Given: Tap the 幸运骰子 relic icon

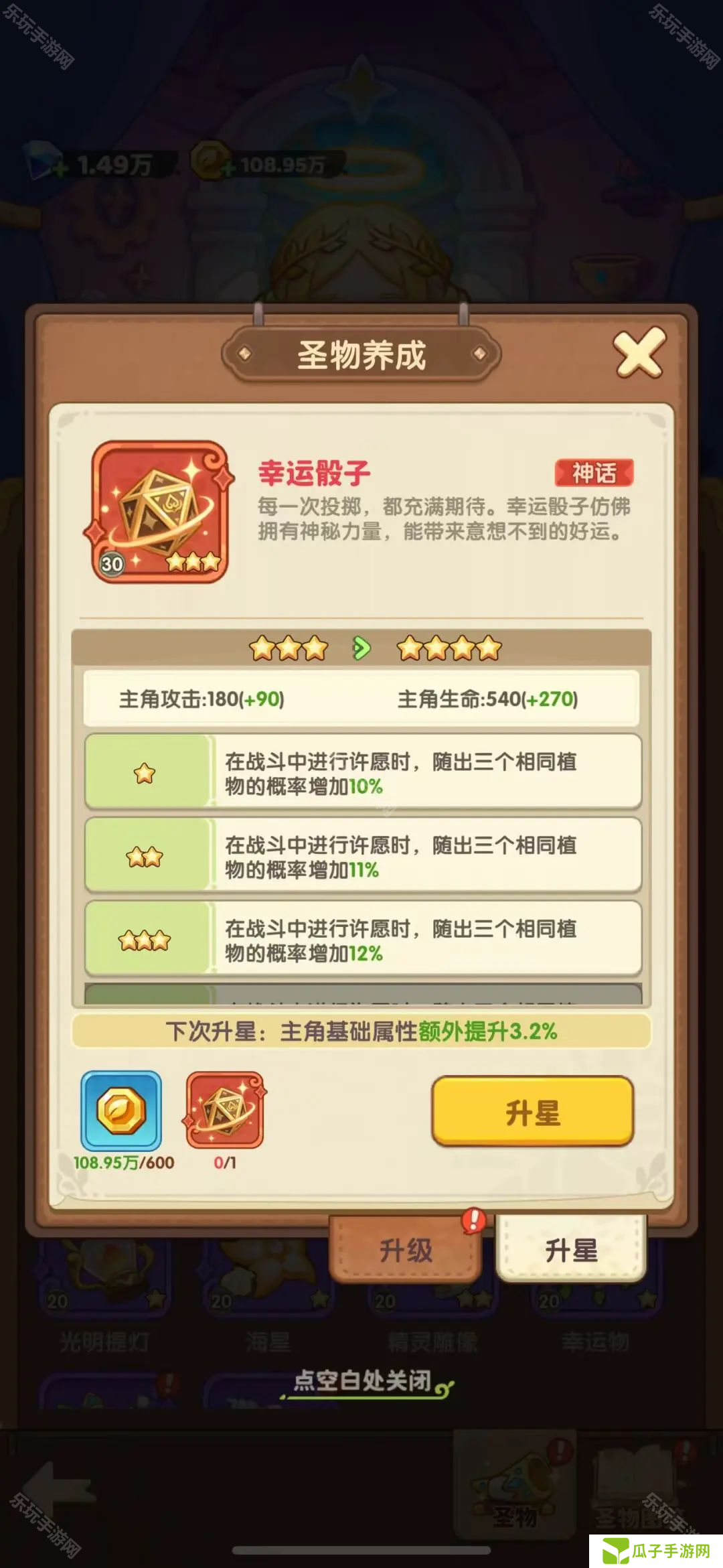Looking at the screenshot, I should [x=159, y=512].
